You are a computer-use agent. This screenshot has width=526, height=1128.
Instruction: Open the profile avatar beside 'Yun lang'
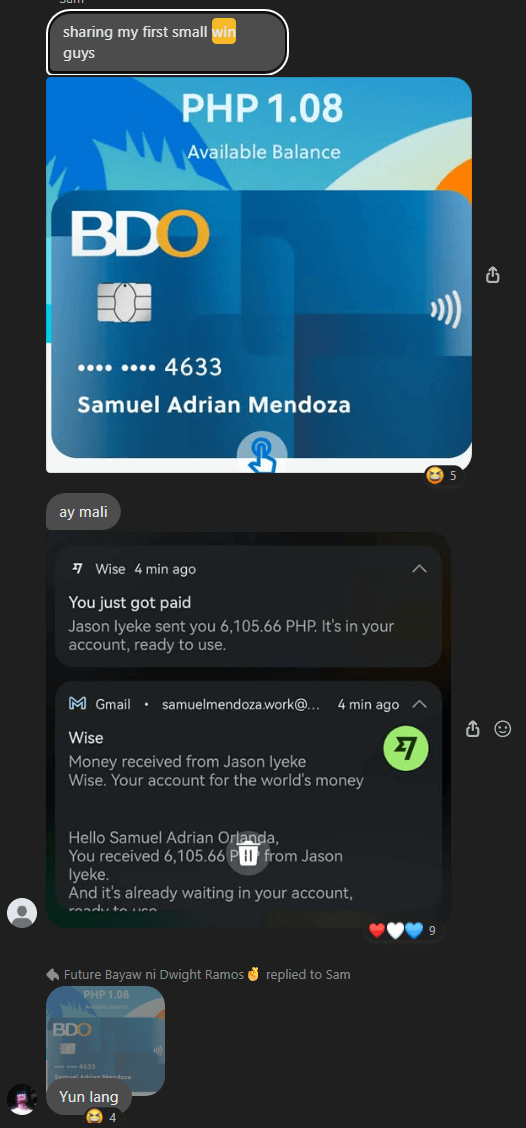(22, 1099)
